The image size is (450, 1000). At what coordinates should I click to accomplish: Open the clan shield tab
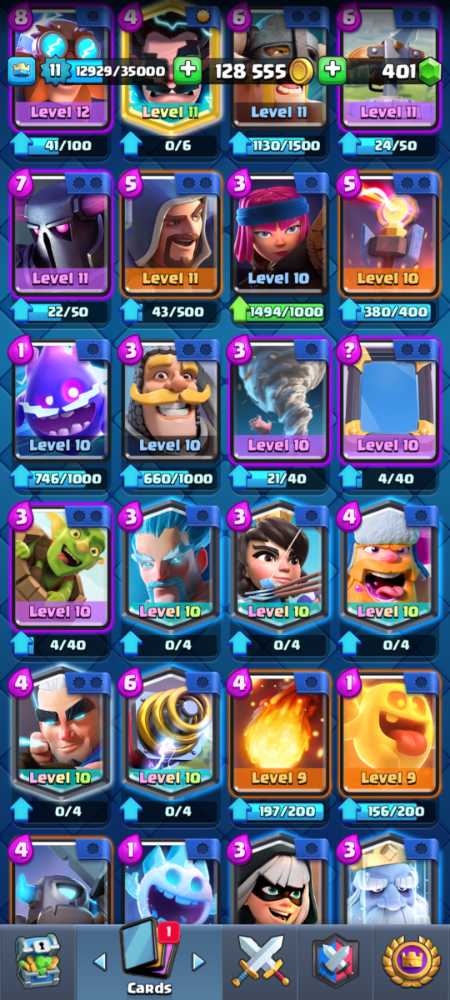point(335,960)
